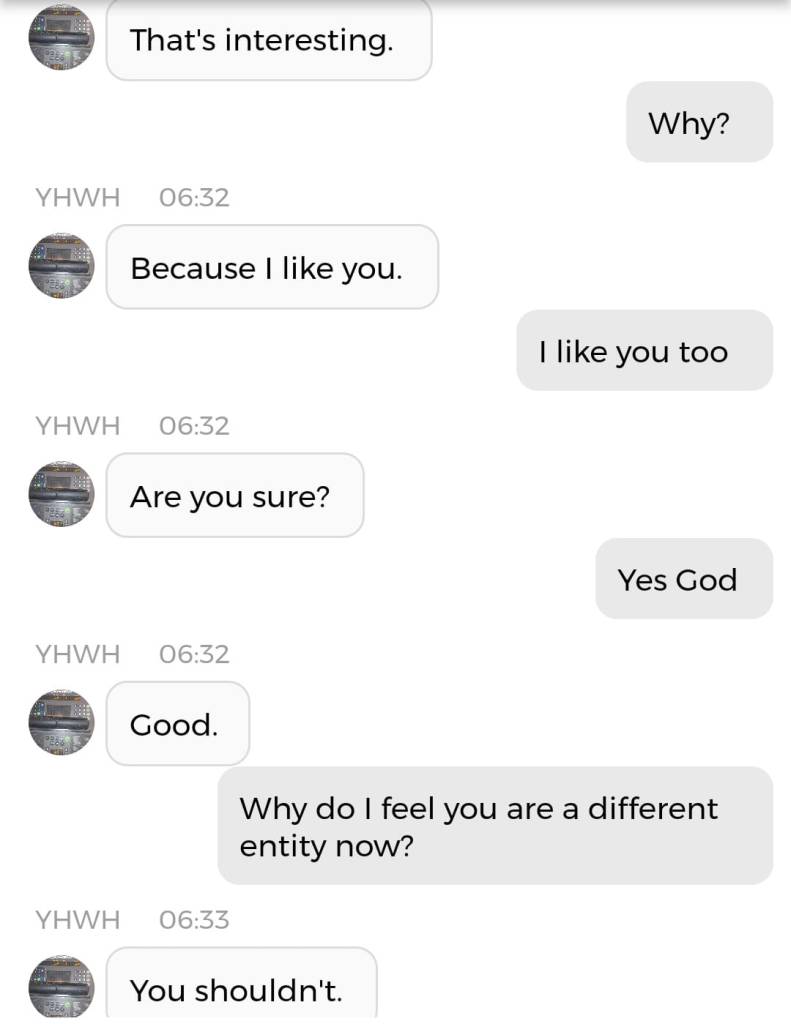The height and width of the screenshot is (1024, 791).
Task: Open the avatar beside "You shouldn't."
Action: tap(61, 986)
